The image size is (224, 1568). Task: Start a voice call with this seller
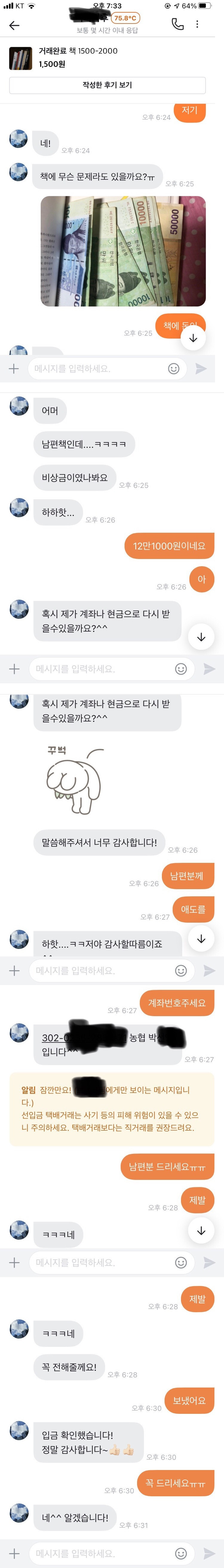177,24
